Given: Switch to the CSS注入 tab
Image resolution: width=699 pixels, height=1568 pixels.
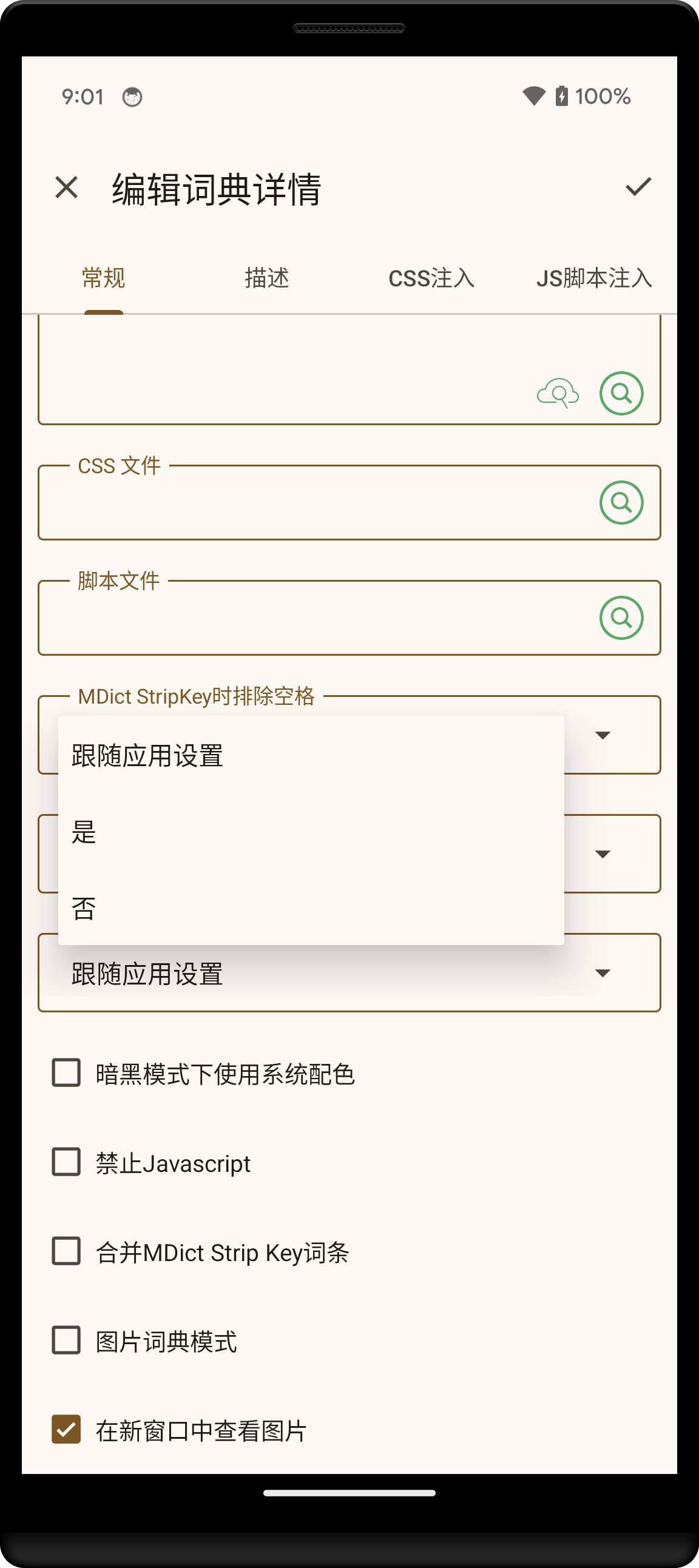Looking at the screenshot, I should coord(431,278).
